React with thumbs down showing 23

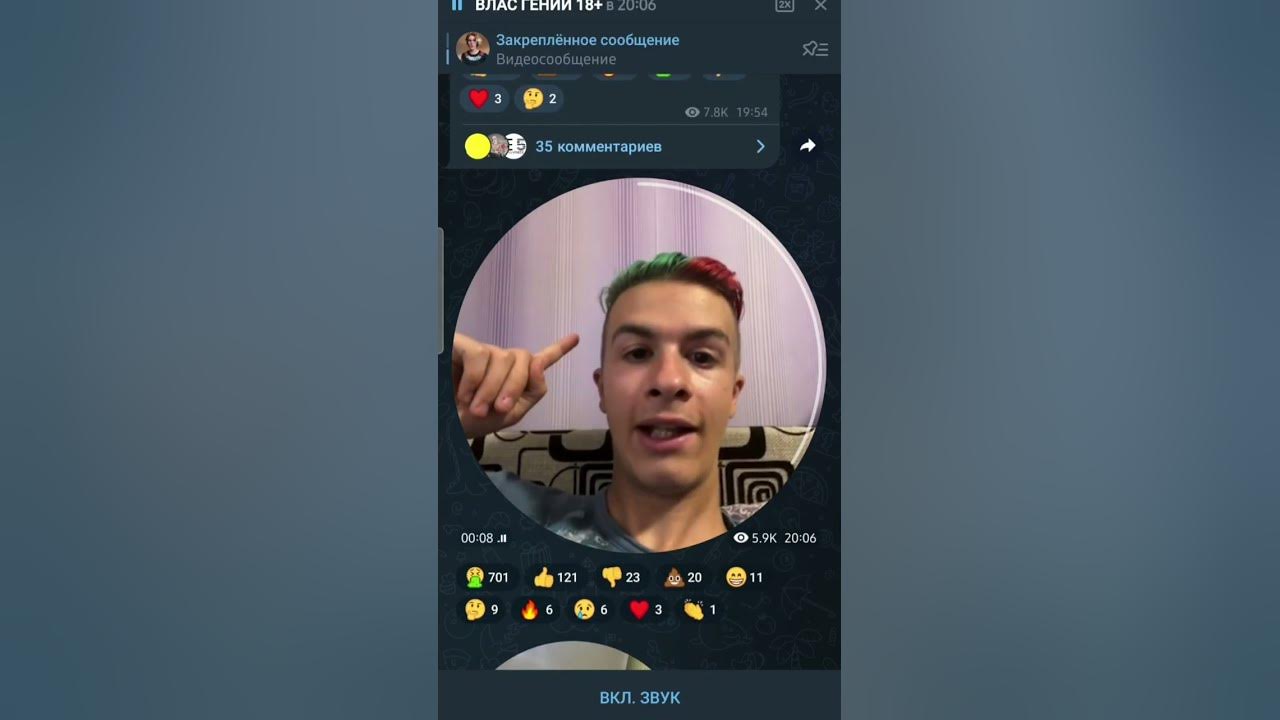pyautogui.click(x=621, y=577)
